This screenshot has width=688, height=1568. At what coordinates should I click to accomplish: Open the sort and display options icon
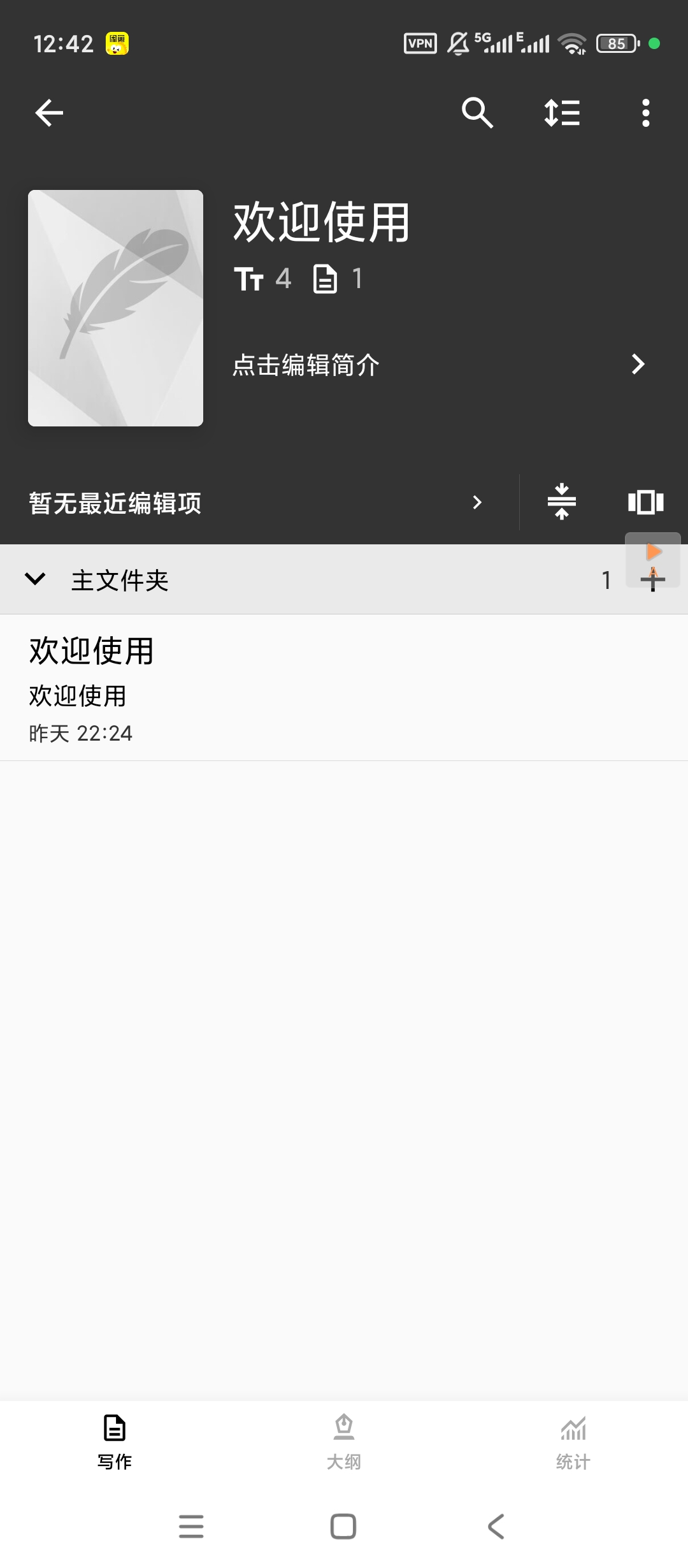click(x=562, y=113)
